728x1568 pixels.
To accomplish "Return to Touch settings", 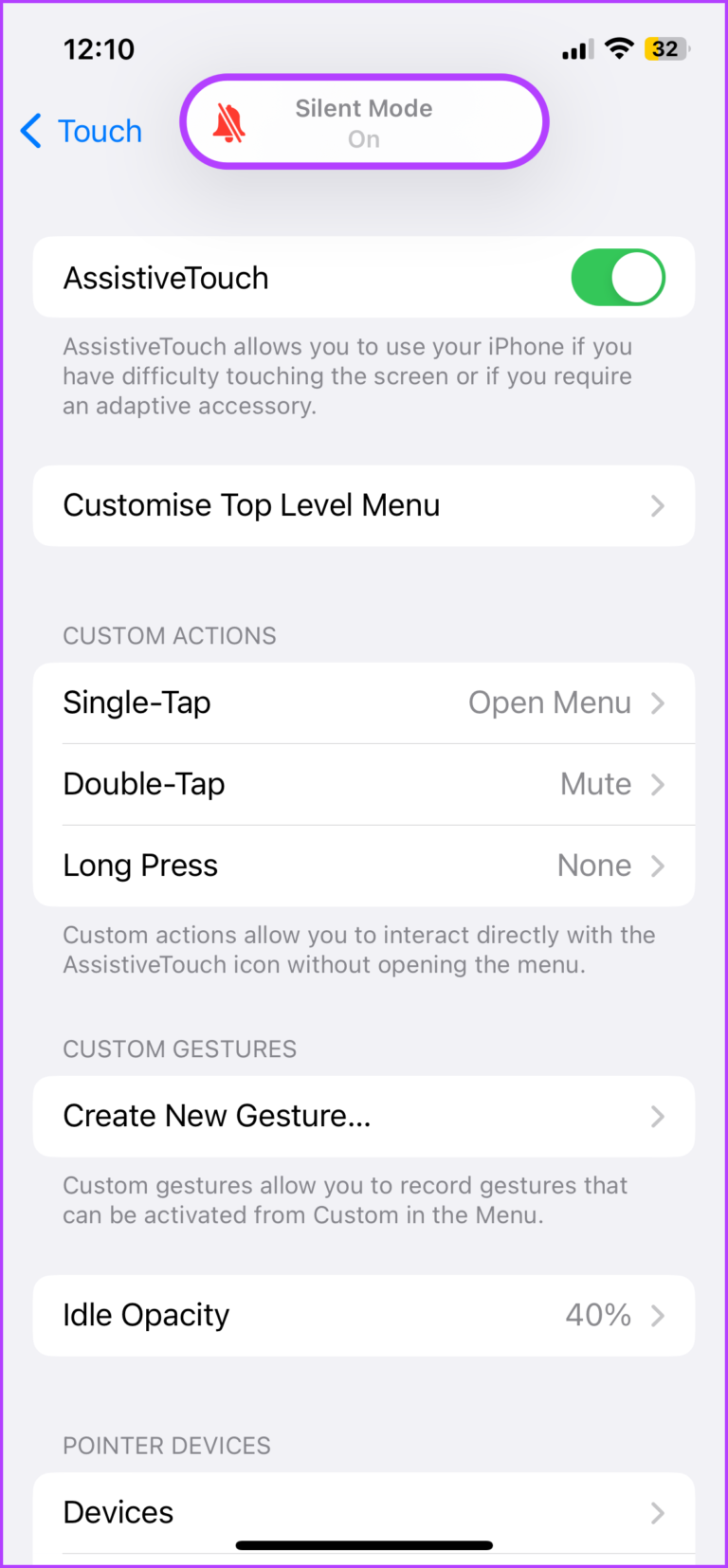I will click(81, 131).
